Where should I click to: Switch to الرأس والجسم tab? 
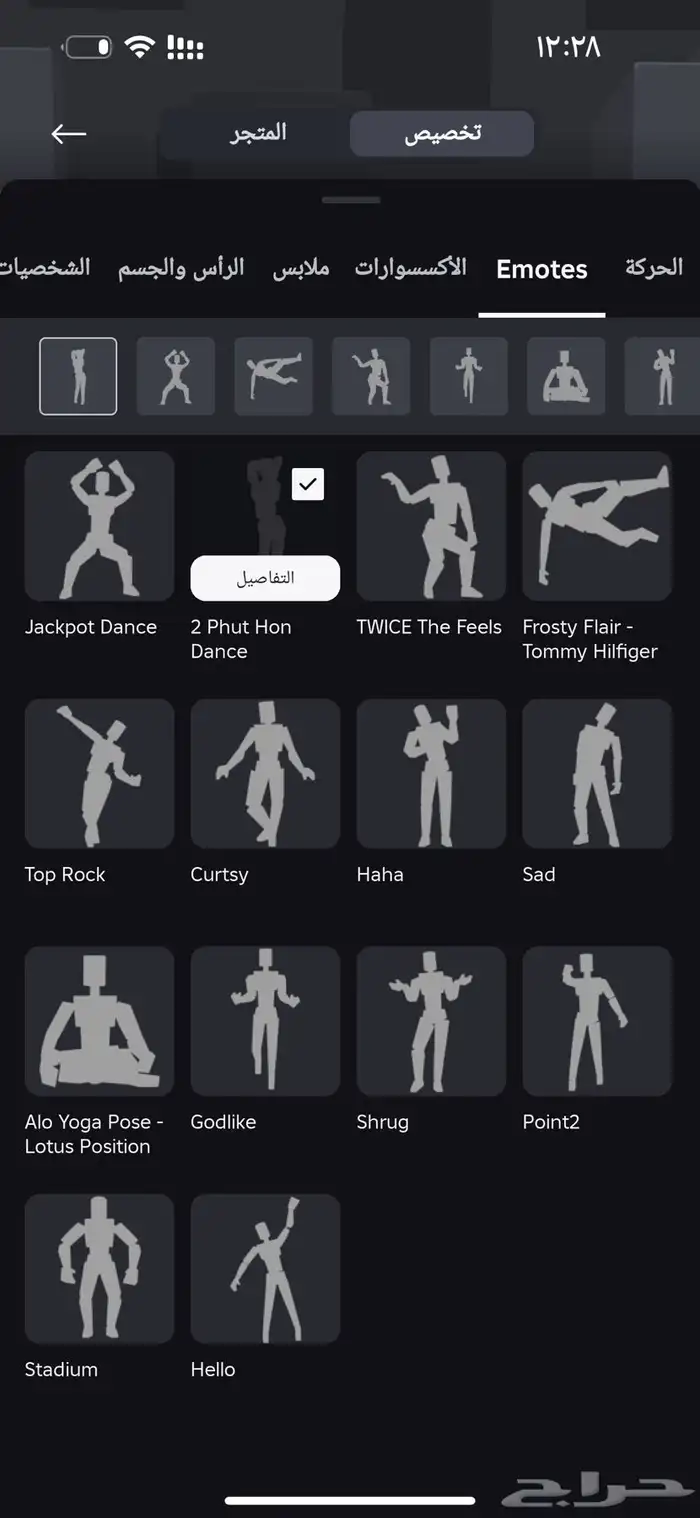pos(181,267)
